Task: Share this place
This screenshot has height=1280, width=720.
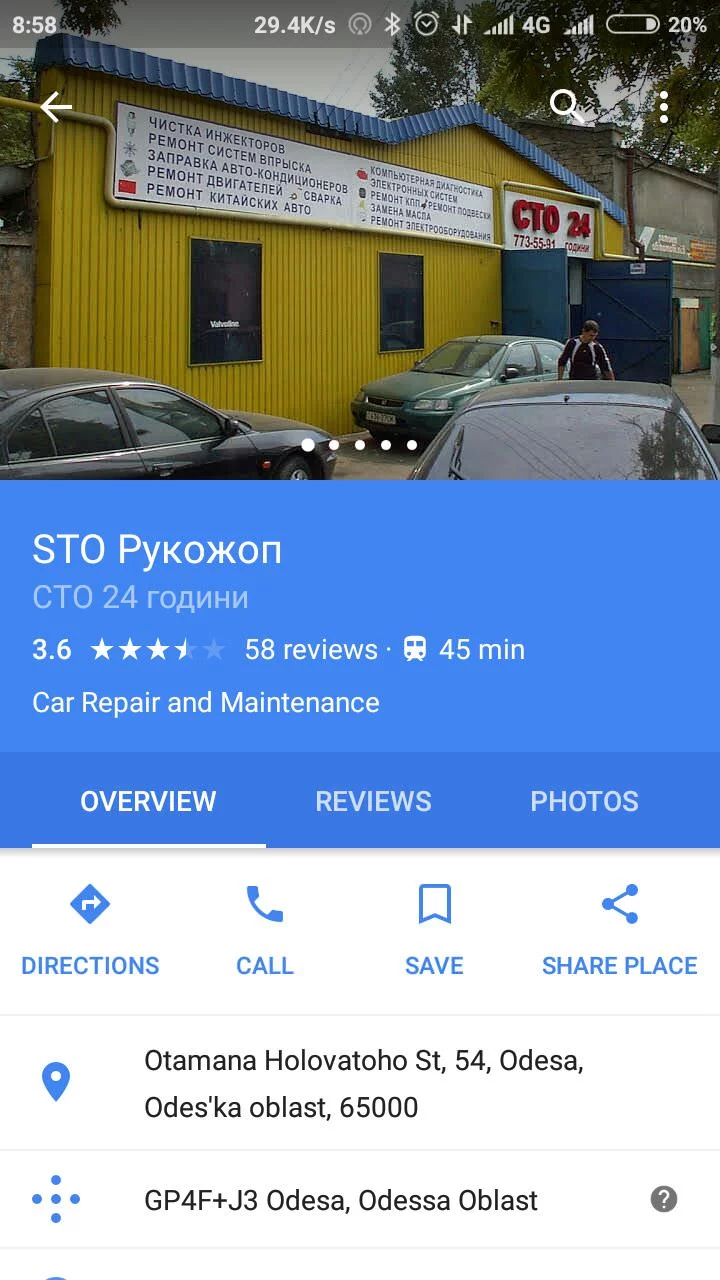Action: (x=619, y=930)
